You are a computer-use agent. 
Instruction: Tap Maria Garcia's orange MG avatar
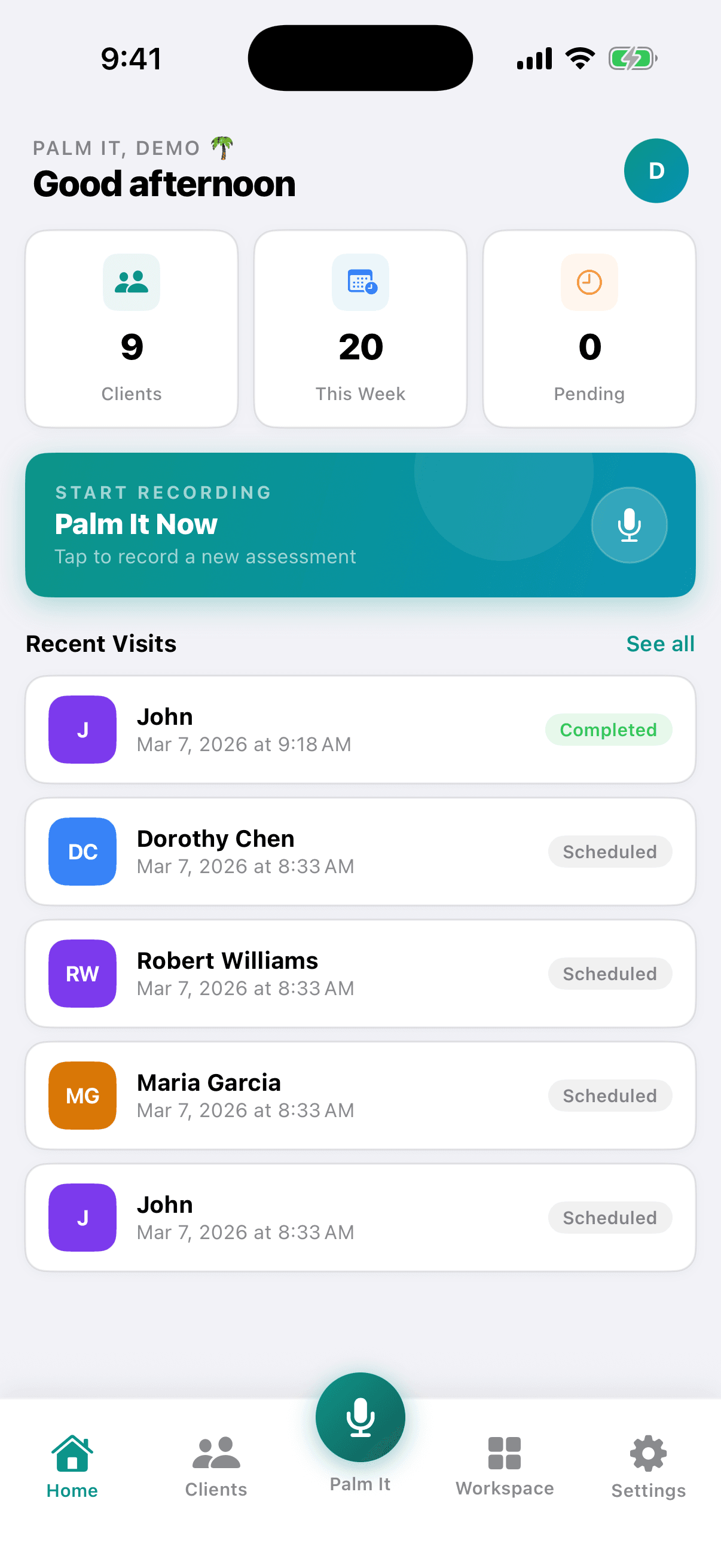(x=81, y=1095)
